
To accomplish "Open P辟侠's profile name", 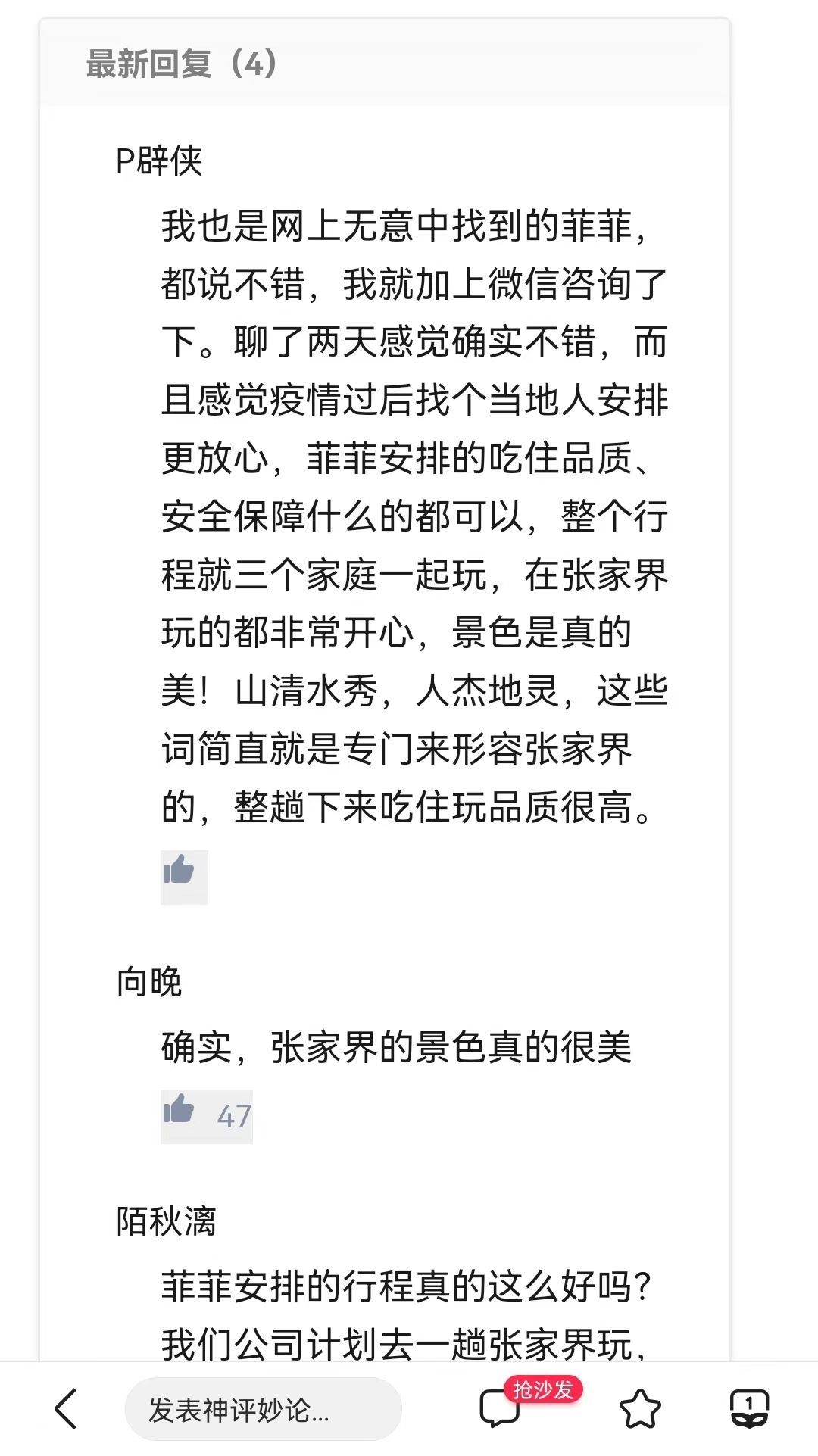I will 159,161.
